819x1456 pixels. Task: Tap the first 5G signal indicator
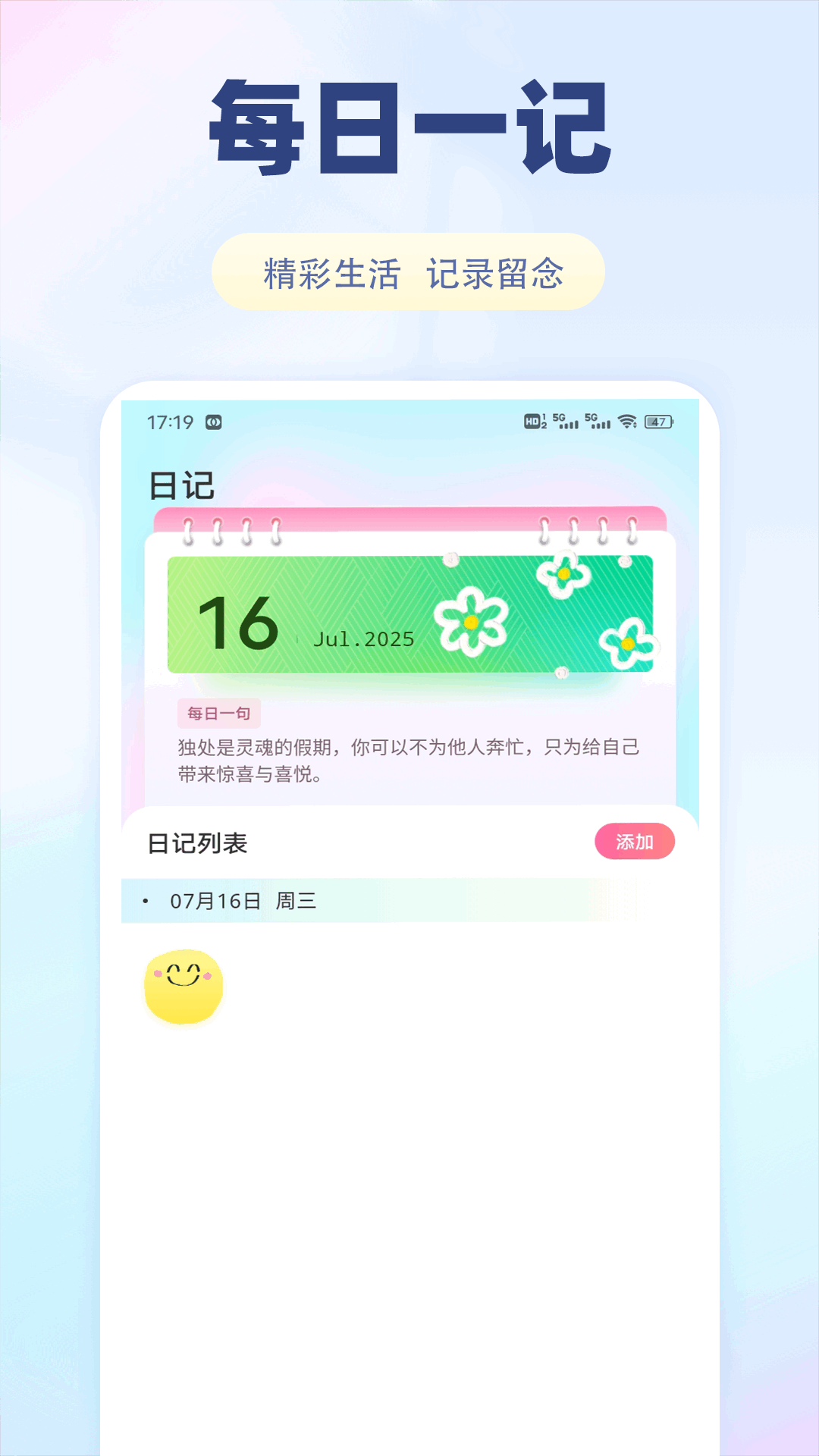tap(565, 424)
